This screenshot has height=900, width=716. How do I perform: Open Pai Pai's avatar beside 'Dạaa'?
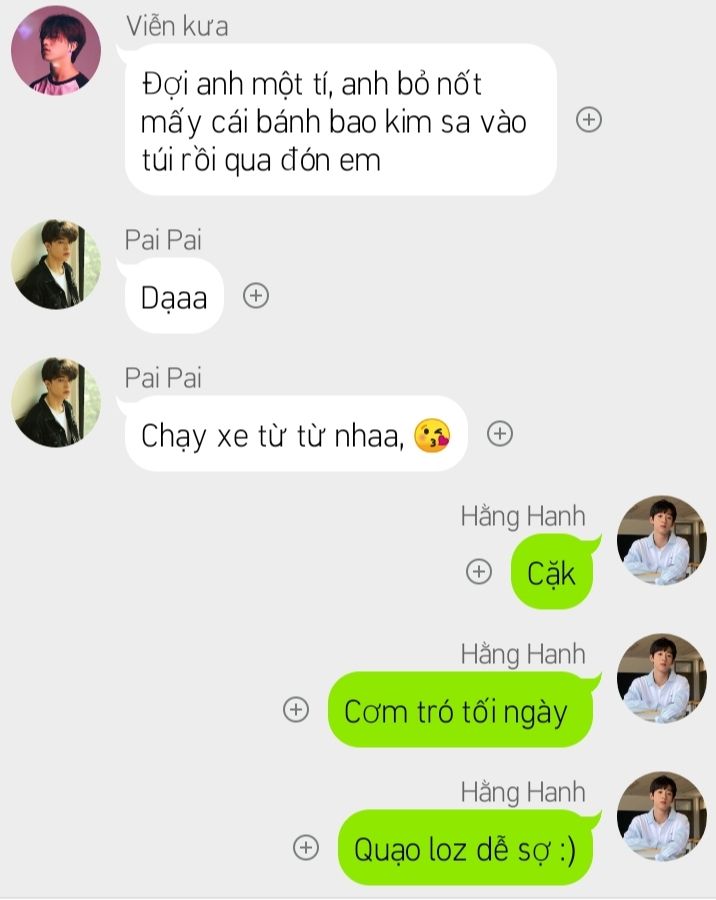coord(56,264)
